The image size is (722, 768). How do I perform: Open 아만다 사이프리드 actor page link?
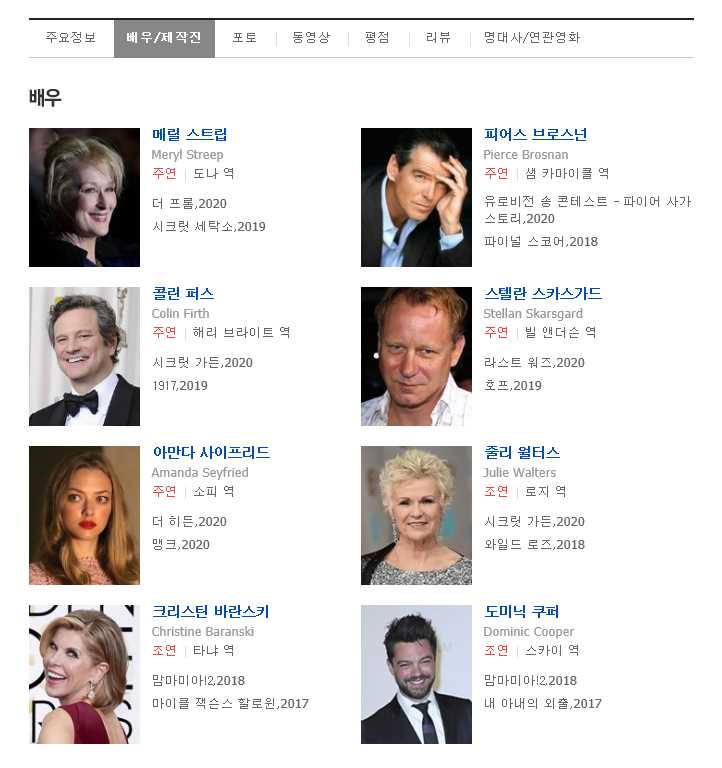coord(210,452)
